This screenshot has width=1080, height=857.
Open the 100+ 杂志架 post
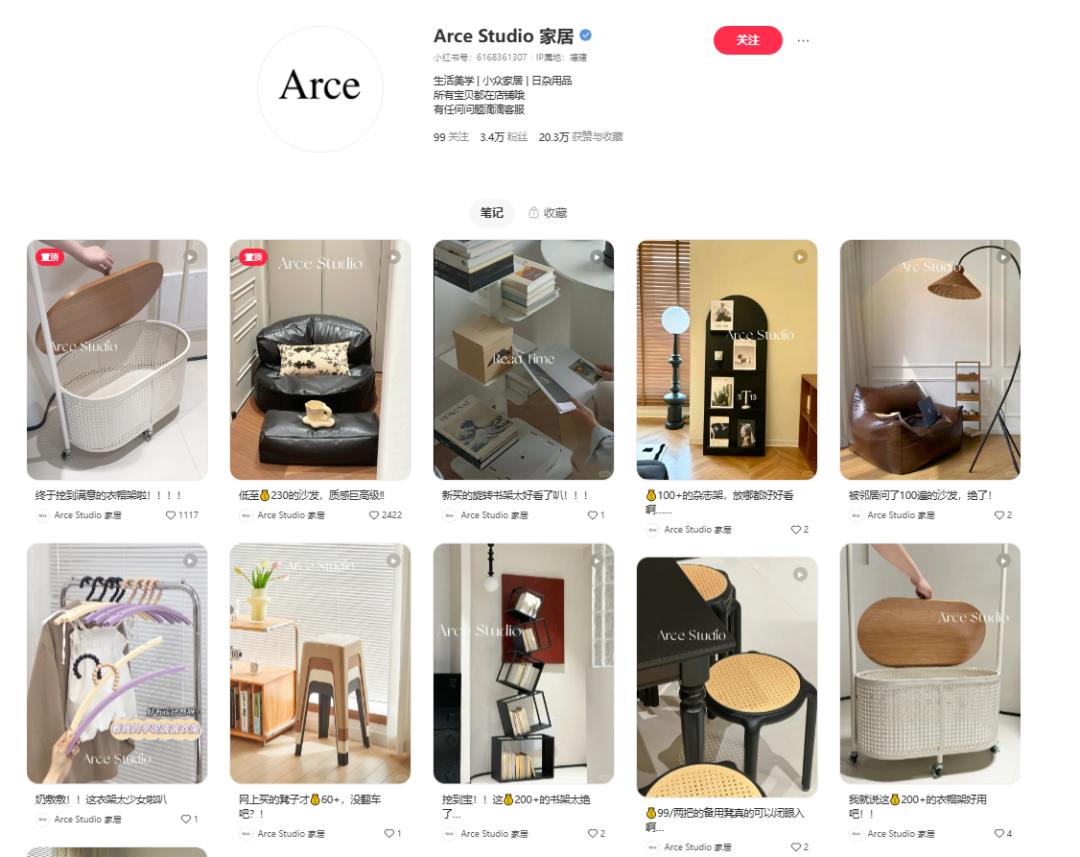click(727, 360)
